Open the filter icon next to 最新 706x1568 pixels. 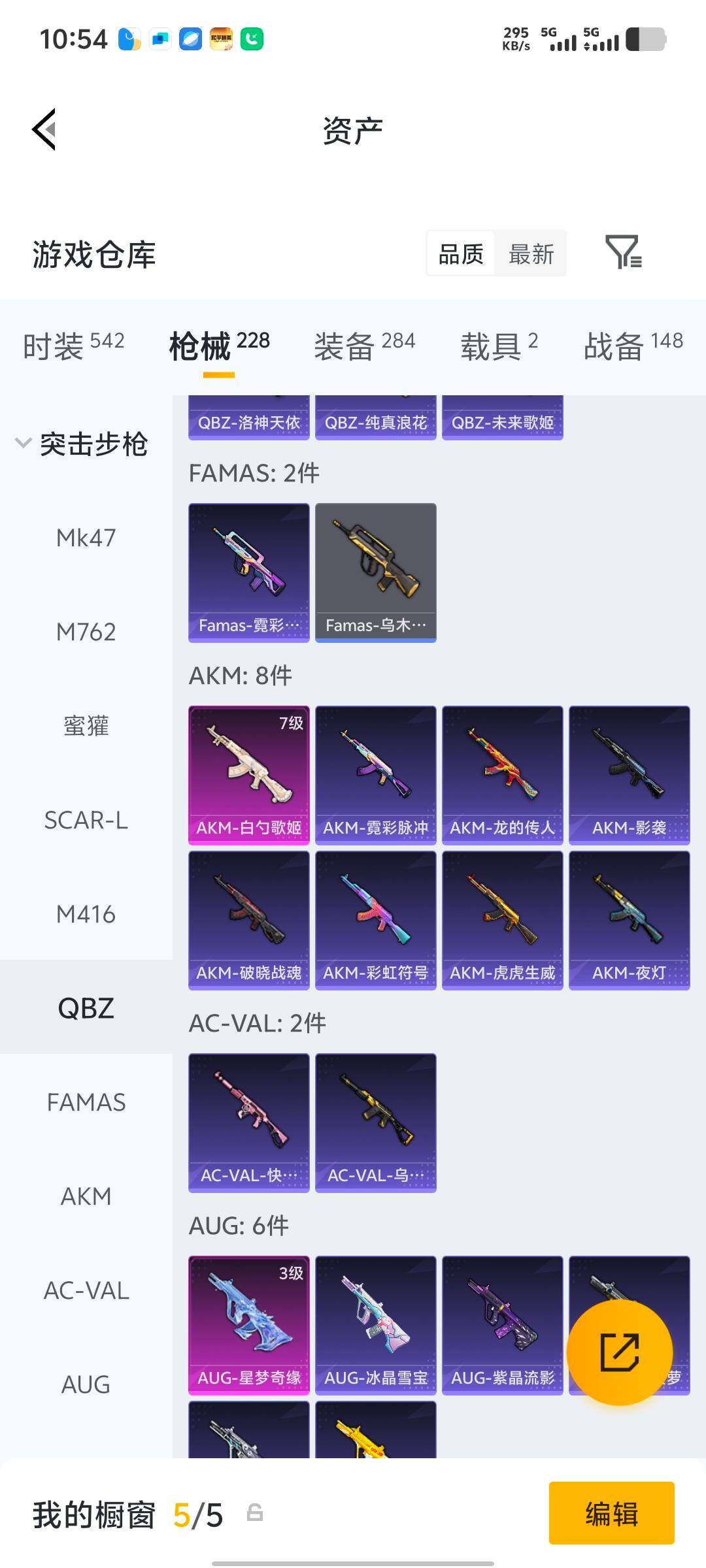click(x=624, y=252)
